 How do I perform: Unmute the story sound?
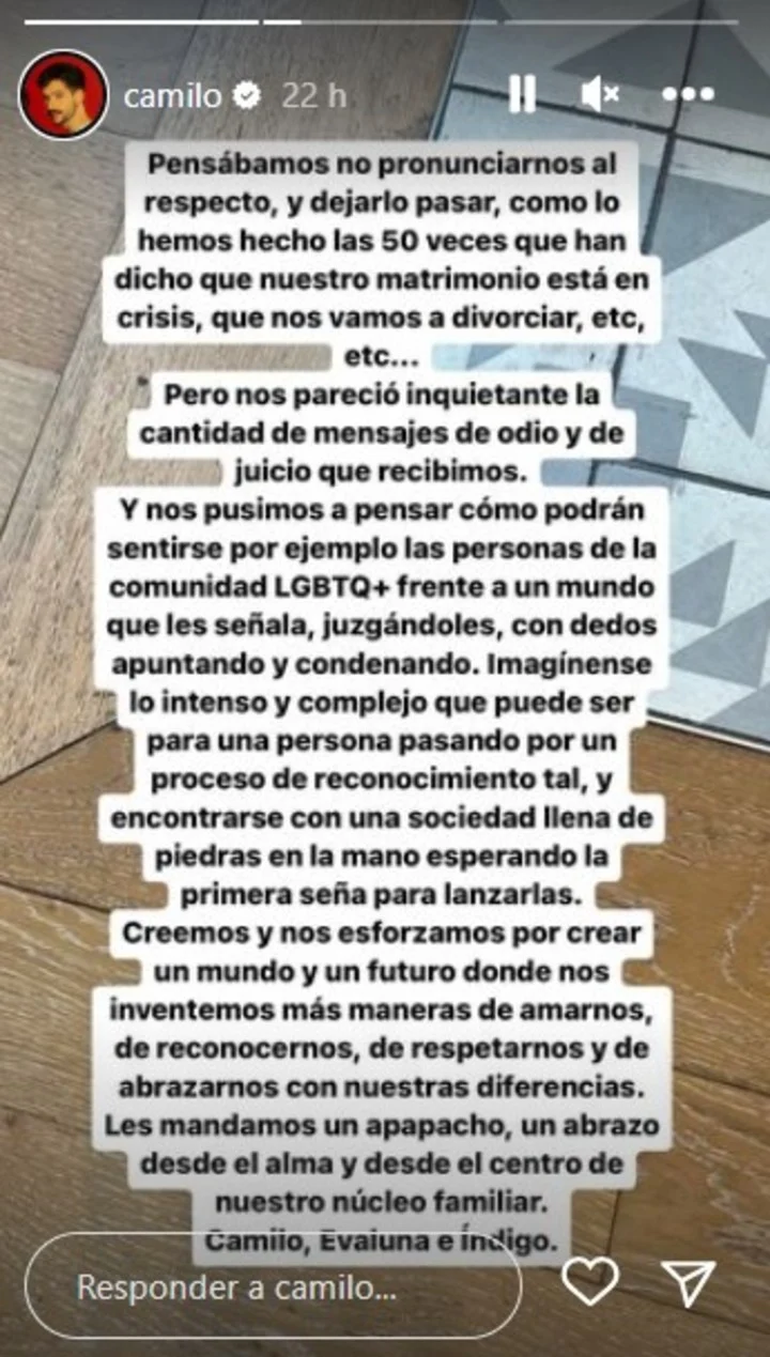(x=600, y=95)
